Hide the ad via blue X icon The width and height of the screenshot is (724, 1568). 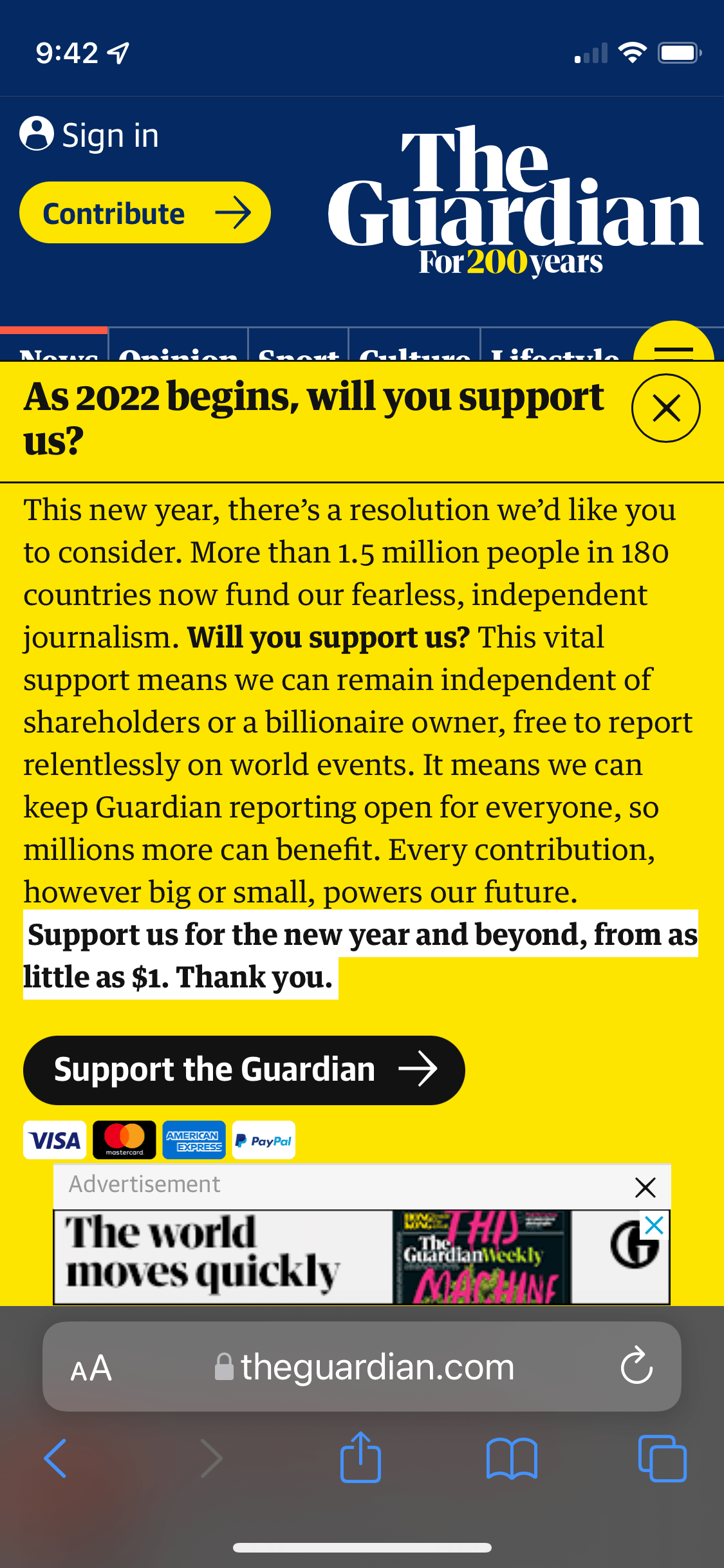[654, 1225]
